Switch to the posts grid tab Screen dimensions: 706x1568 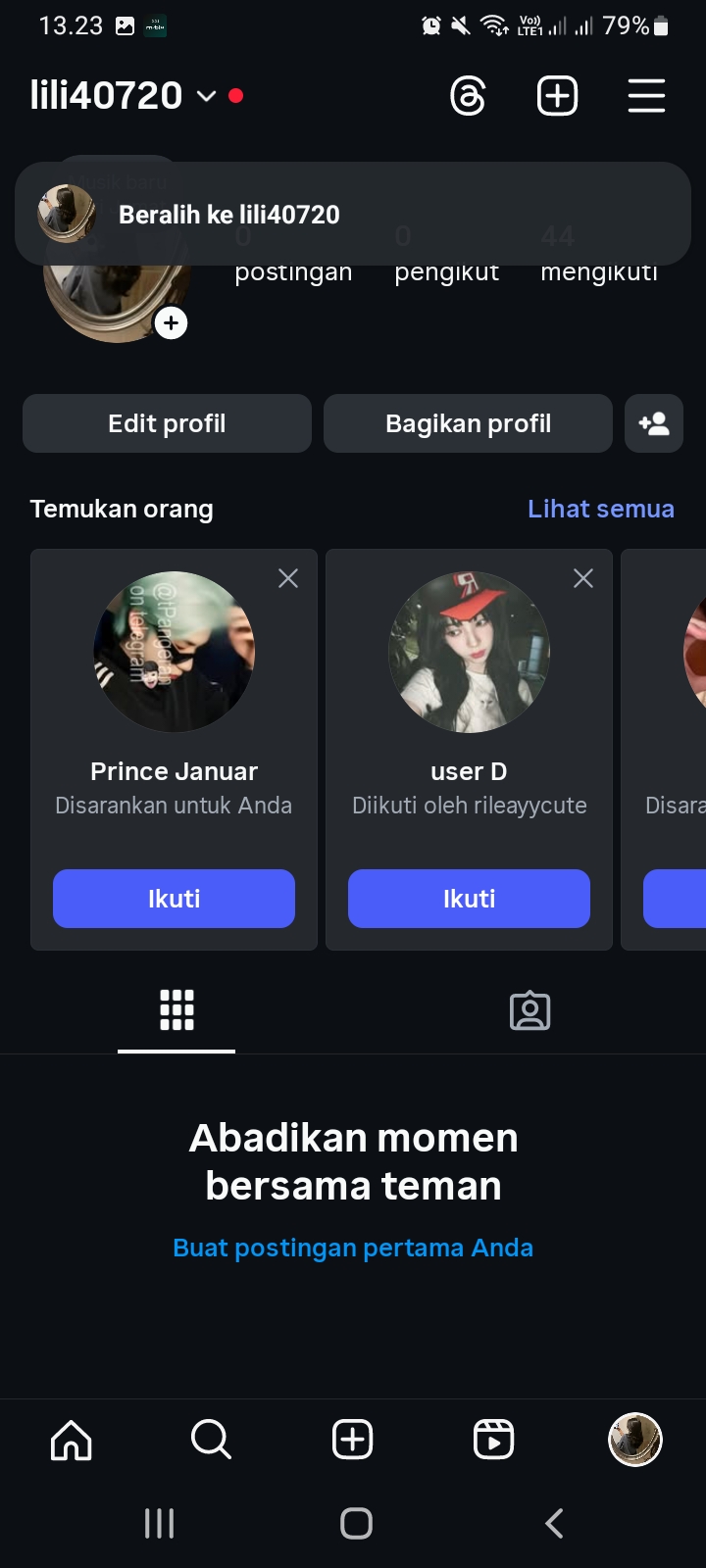pyautogui.click(x=176, y=1010)
